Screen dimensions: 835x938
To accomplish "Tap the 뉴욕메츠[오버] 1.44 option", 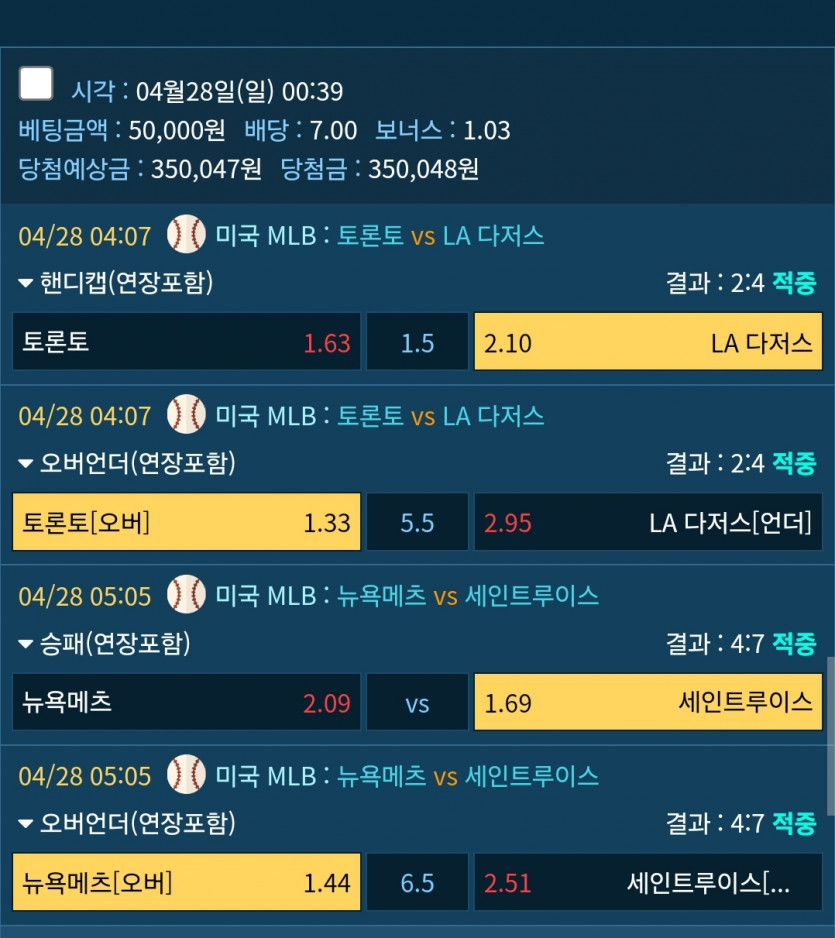I will (187, 882).
